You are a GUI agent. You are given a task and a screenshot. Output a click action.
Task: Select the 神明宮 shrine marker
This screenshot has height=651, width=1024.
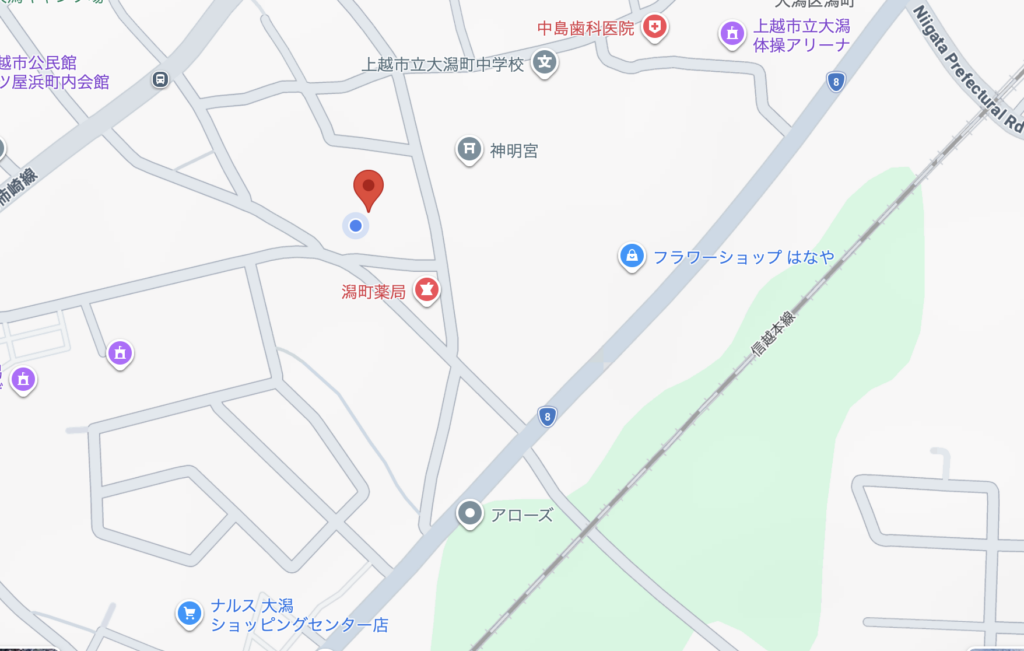coord(469,150)
